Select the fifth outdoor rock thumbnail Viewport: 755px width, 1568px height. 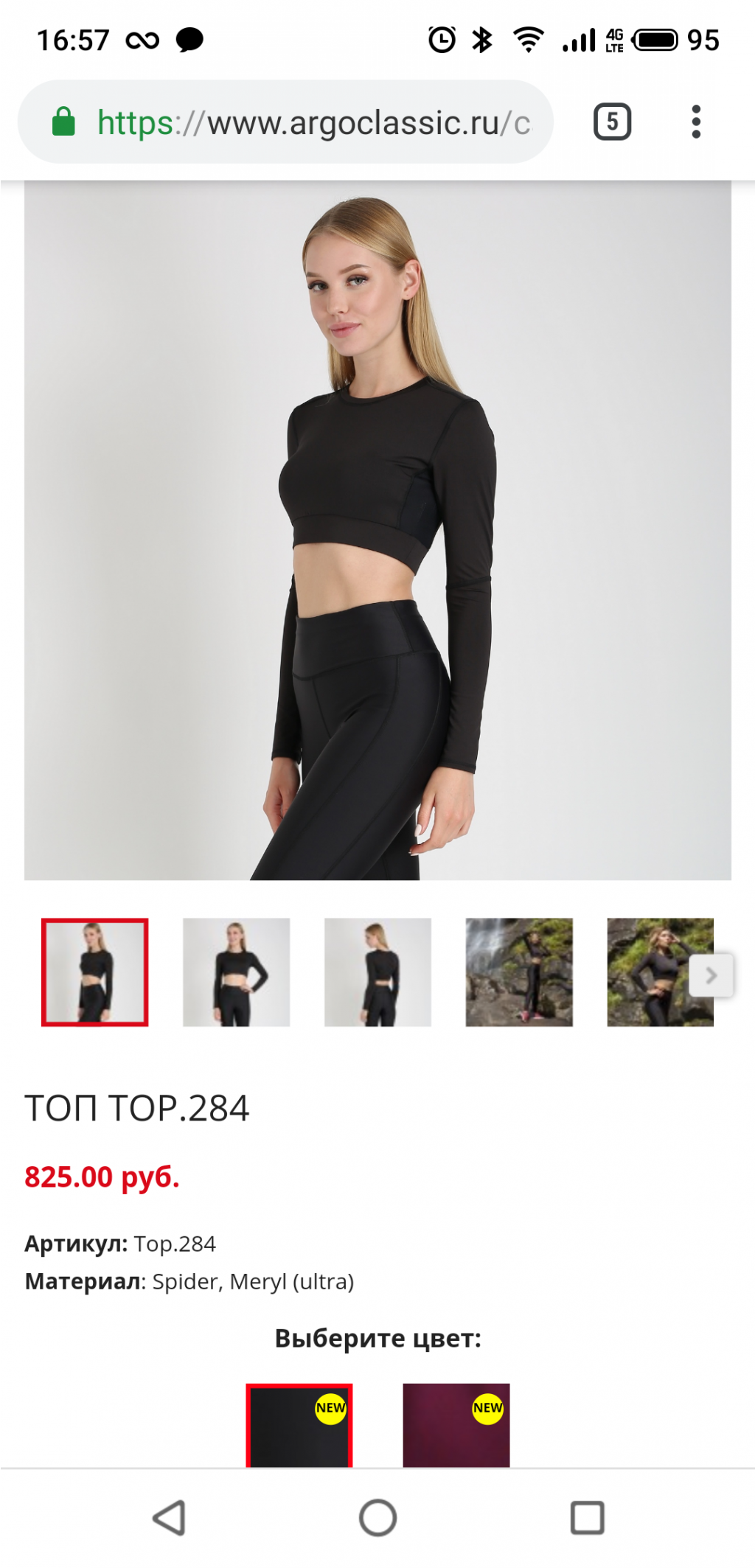click(x=649, y=972)
